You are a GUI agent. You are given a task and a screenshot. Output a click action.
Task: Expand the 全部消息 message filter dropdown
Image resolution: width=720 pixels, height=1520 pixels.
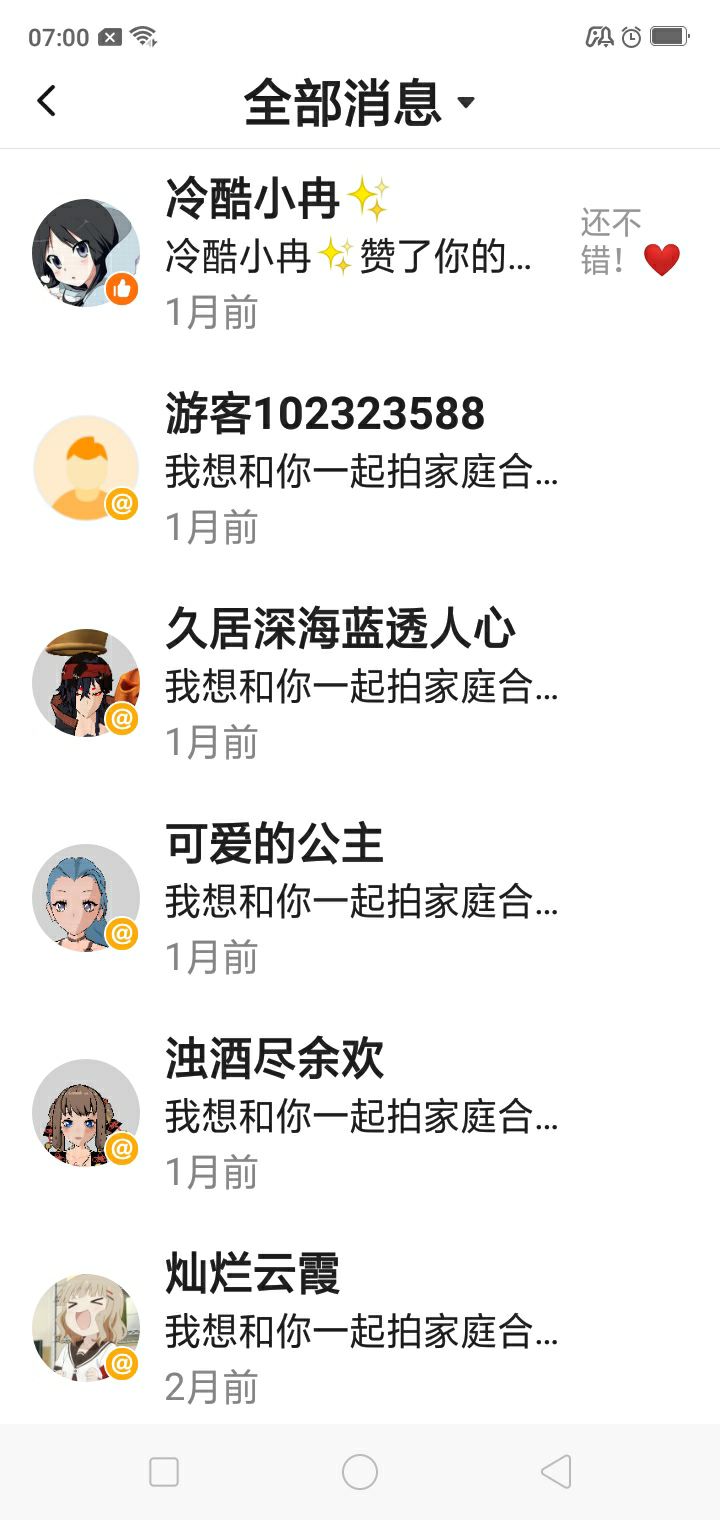coord(360,102)
